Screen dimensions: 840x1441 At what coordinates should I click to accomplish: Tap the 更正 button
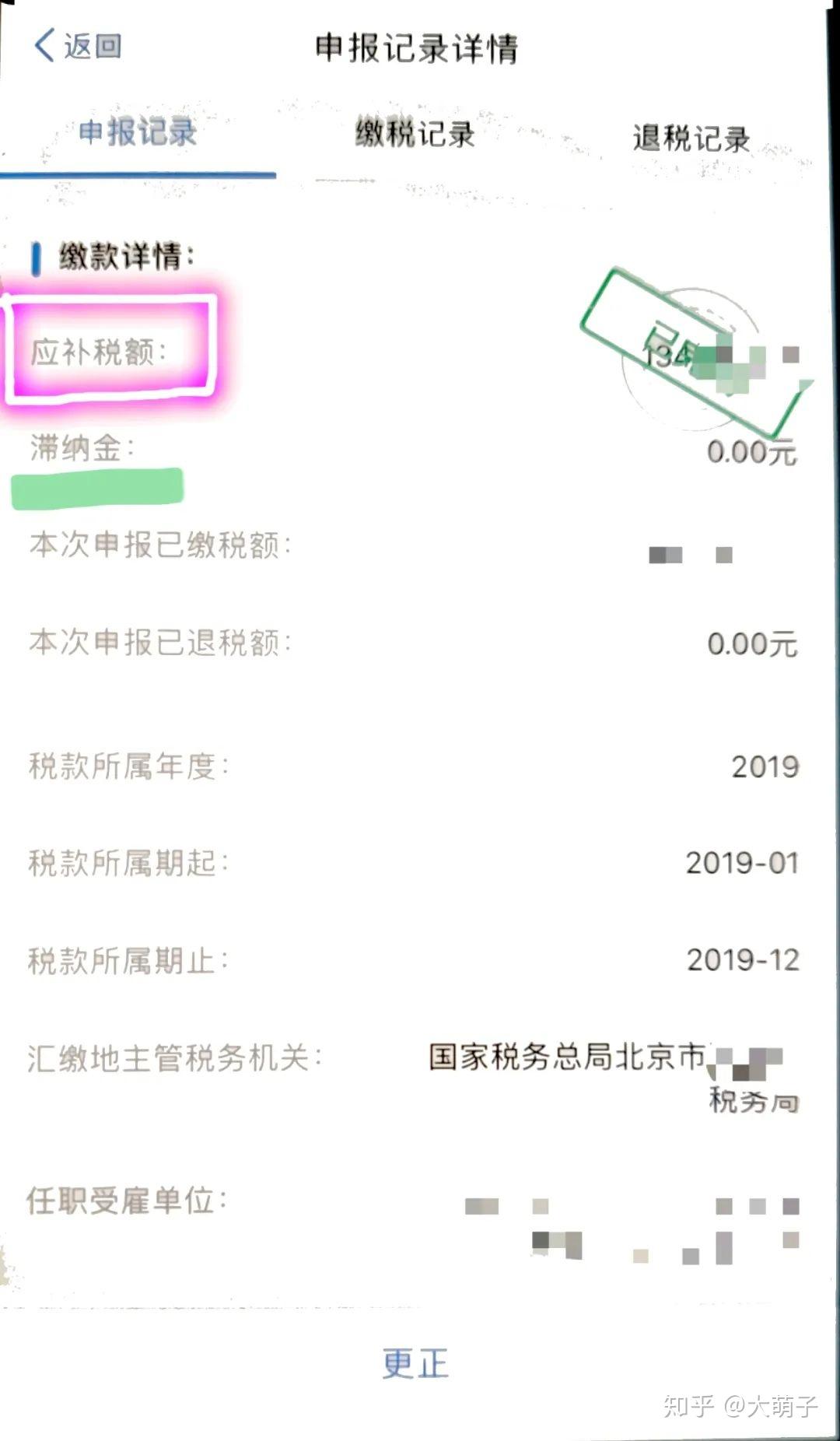(415, 1363)
